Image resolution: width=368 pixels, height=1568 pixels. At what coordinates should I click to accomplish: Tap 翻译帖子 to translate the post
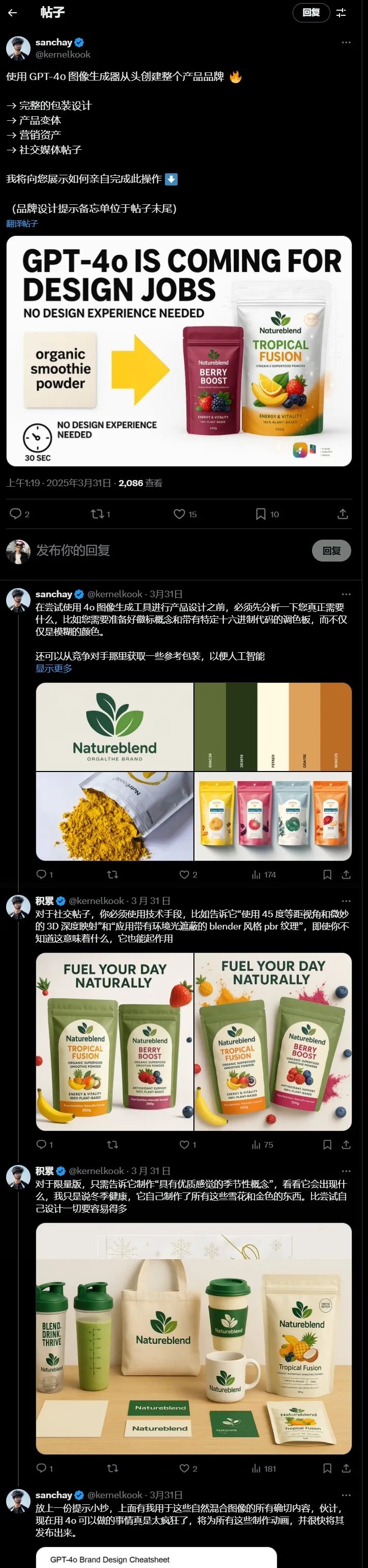coord(22,223)
